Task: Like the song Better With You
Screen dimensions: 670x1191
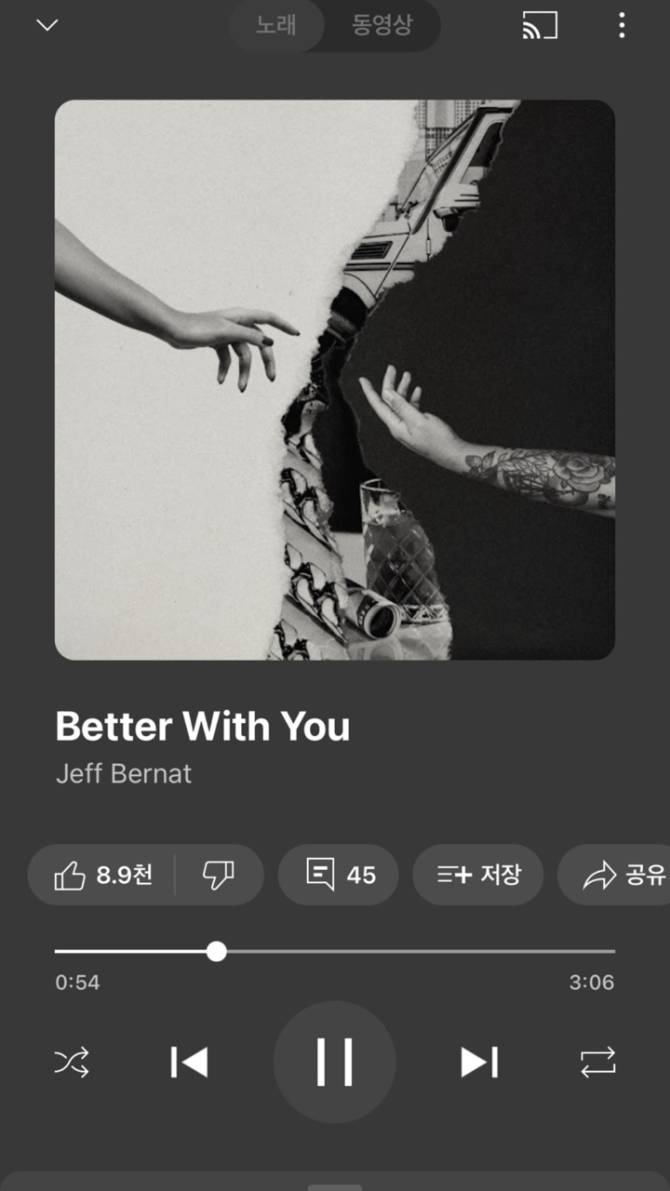Action: [103, 874]
